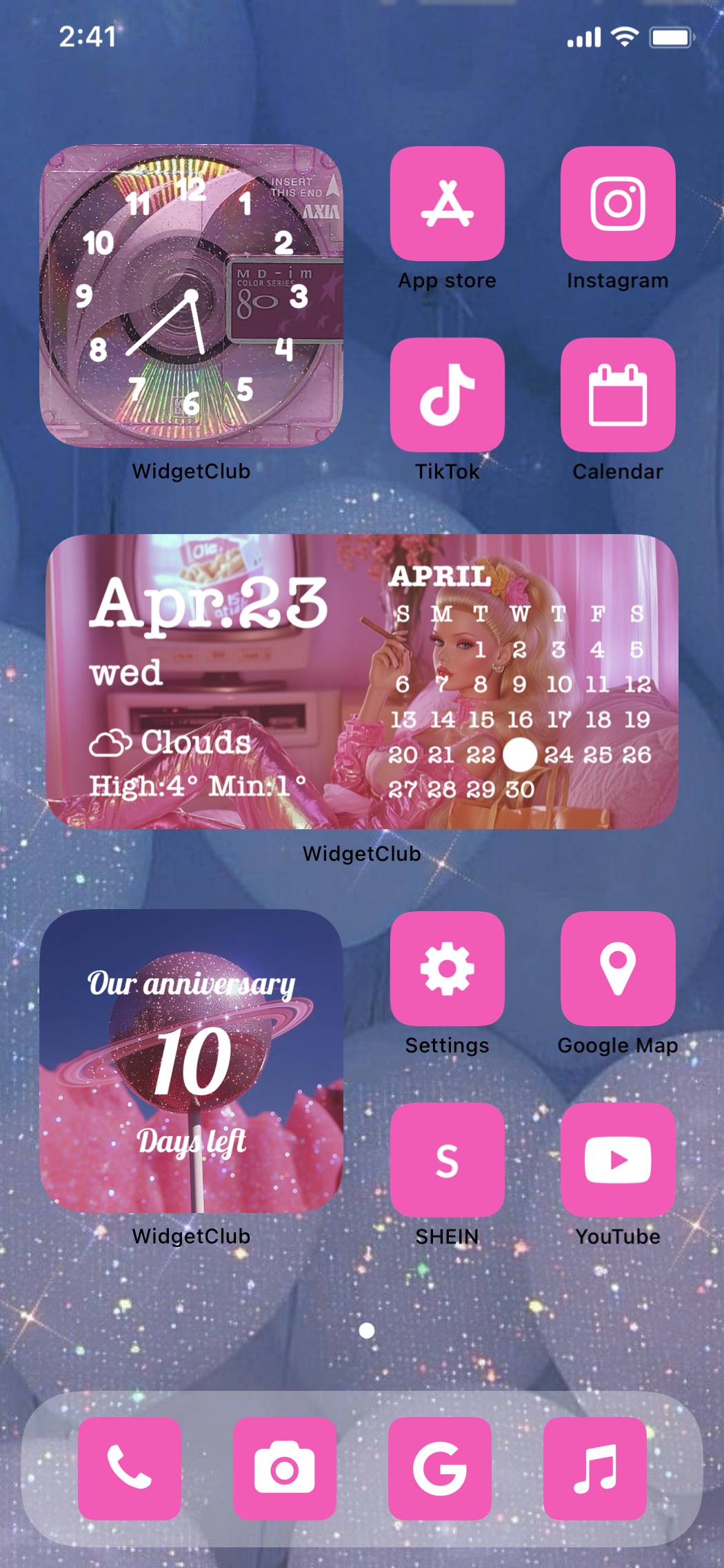Tap the WidgetClub clock widget
This screenshot has height=1568, width=724.
[191, 296]
